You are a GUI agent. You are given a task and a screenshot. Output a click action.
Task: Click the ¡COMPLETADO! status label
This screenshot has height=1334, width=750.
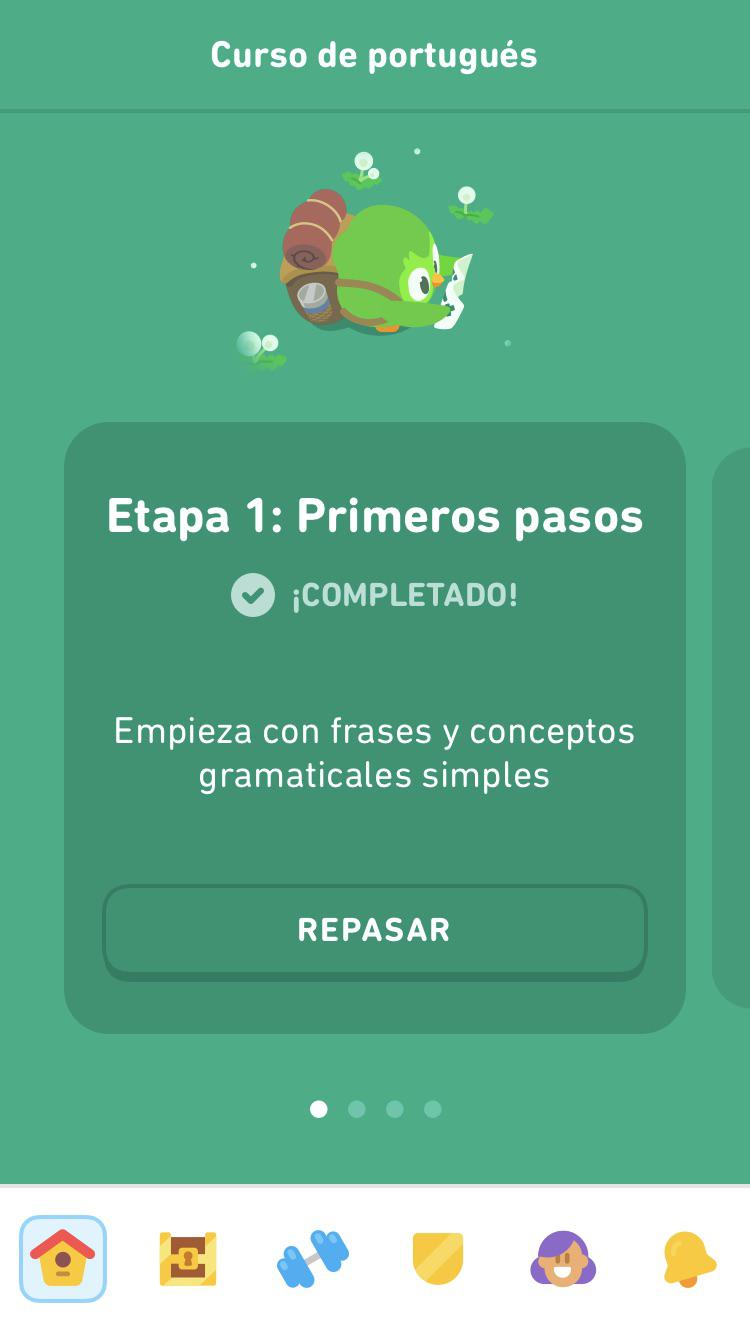(x=405, y=593)
